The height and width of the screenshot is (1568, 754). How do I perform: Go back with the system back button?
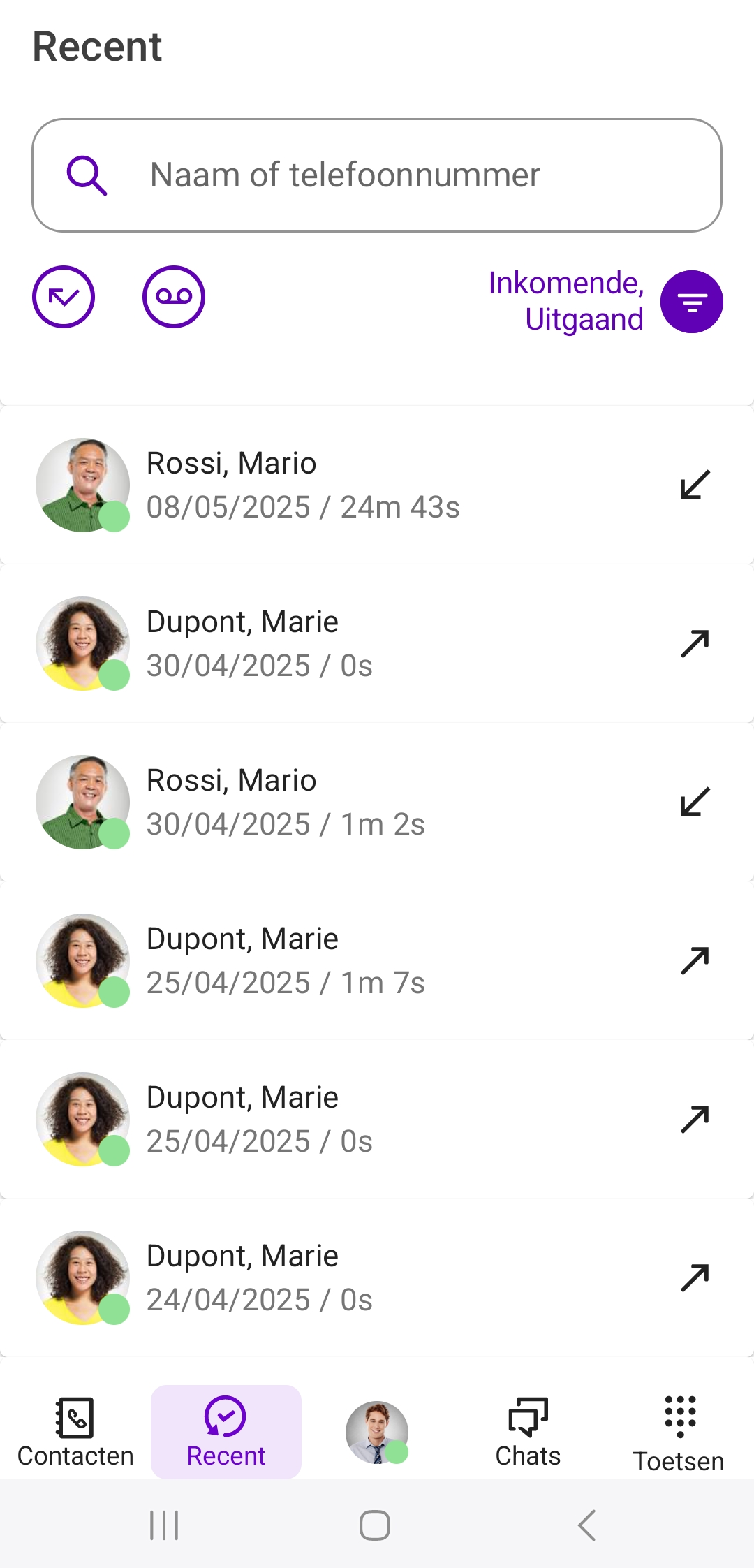[x=587, y=1525]
